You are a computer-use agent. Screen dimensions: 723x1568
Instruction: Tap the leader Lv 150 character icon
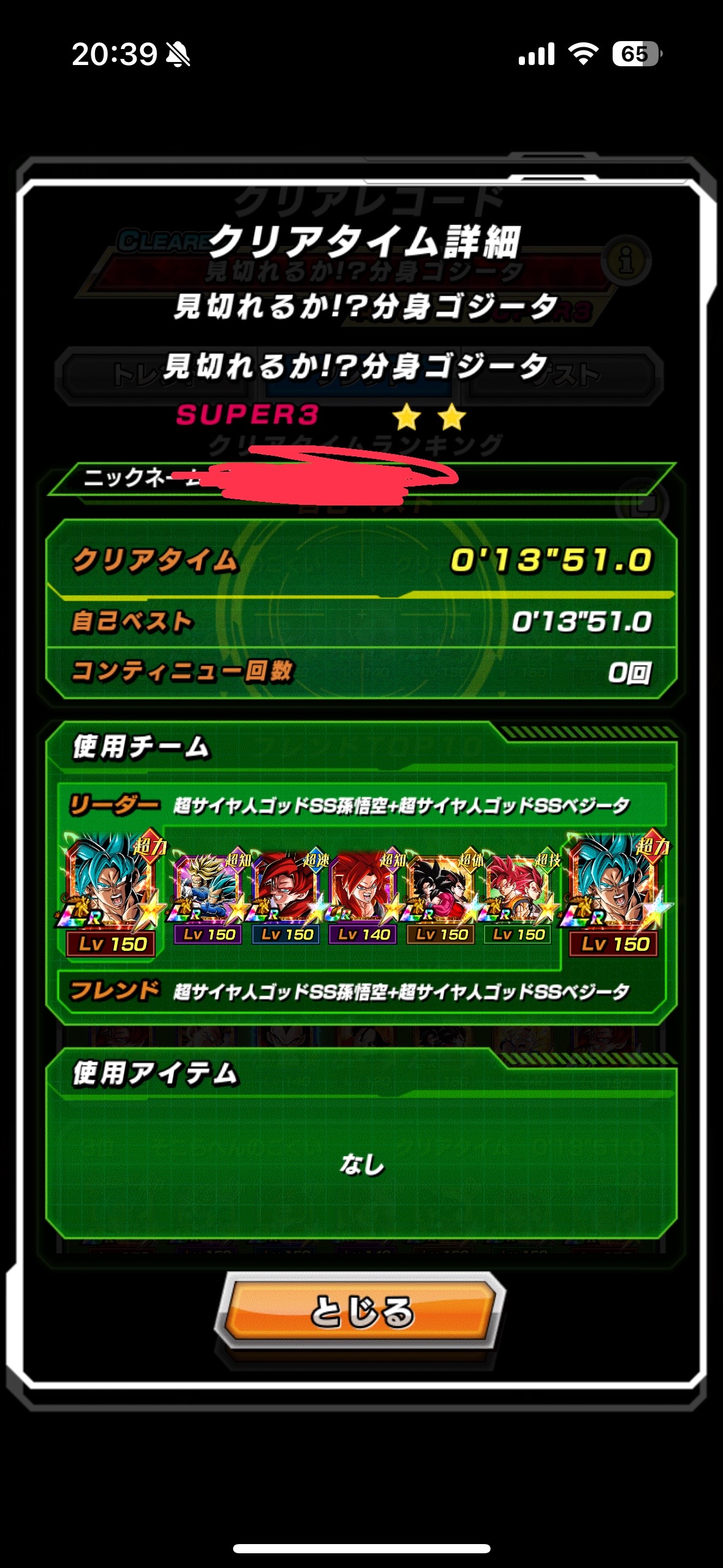tap(112, 893)
